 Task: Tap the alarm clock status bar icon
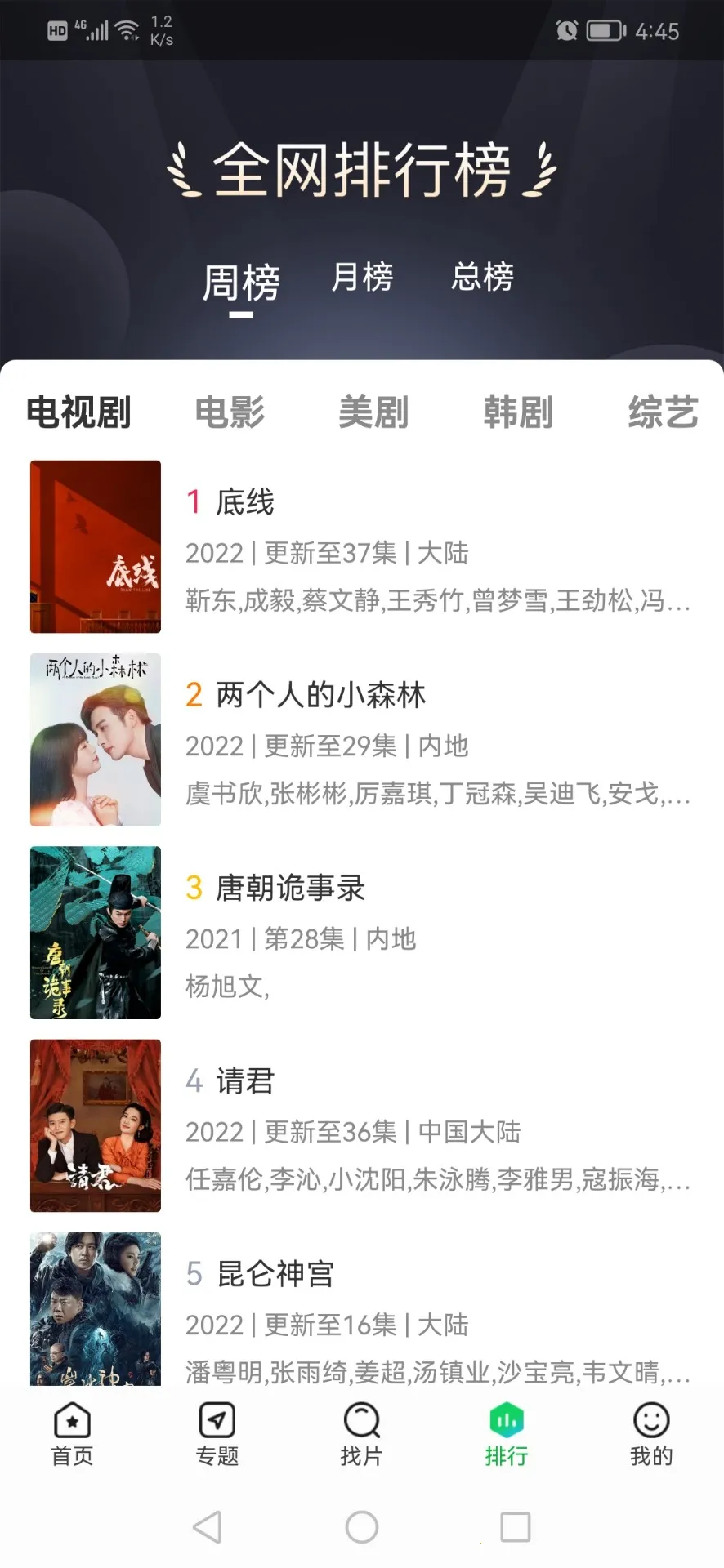567,31
